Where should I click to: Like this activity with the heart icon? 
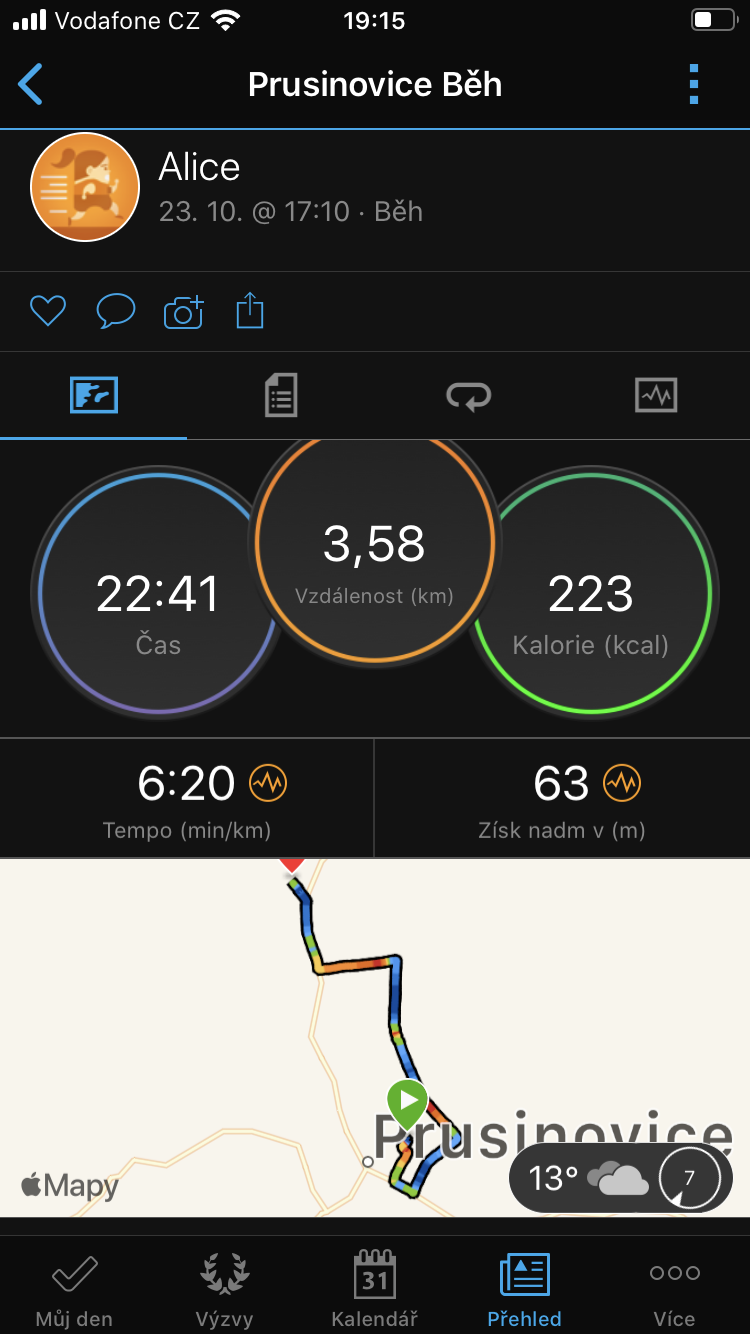coord(47,312)
